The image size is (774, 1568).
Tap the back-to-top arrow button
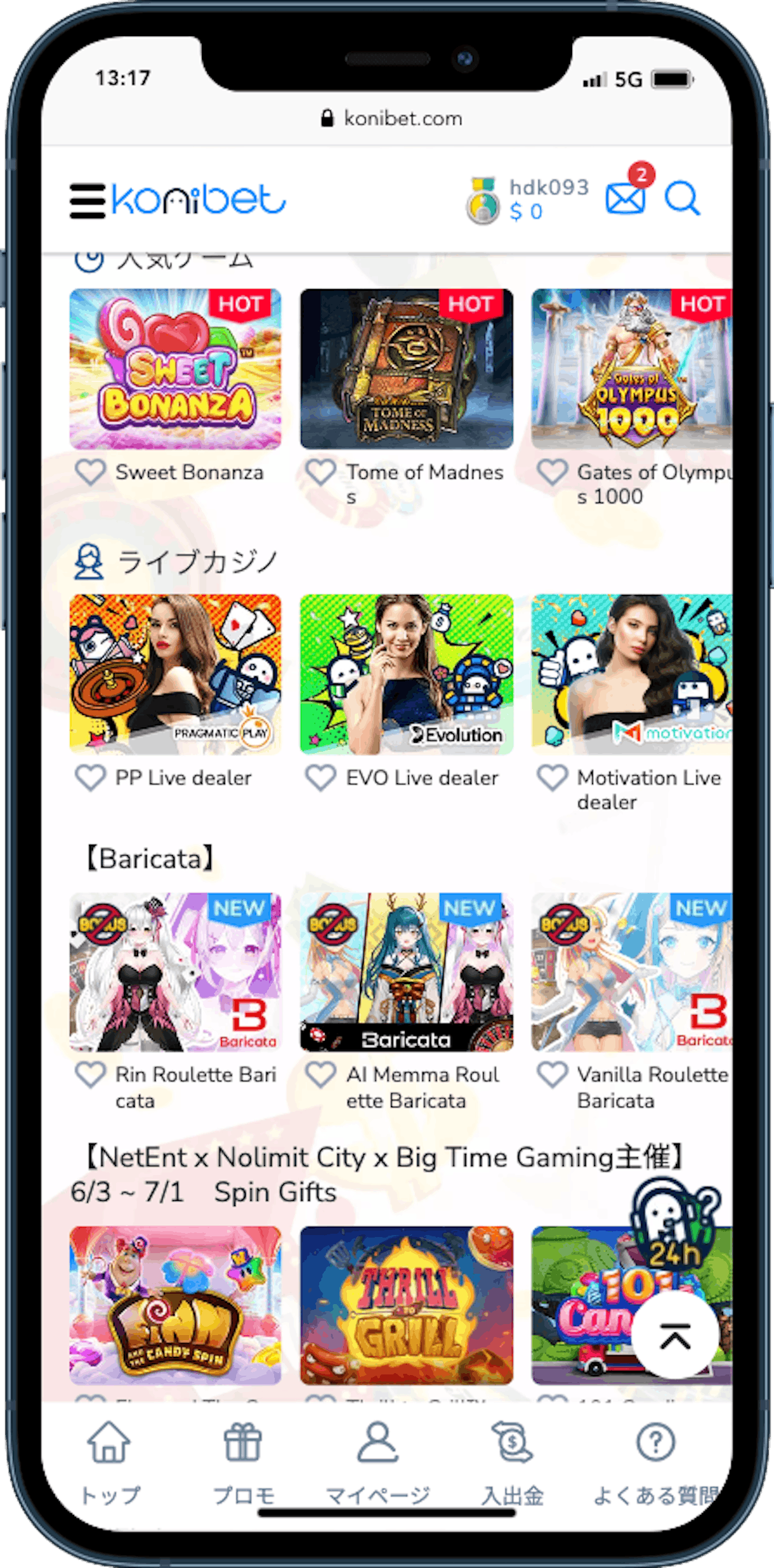(x=675, y=1334)
